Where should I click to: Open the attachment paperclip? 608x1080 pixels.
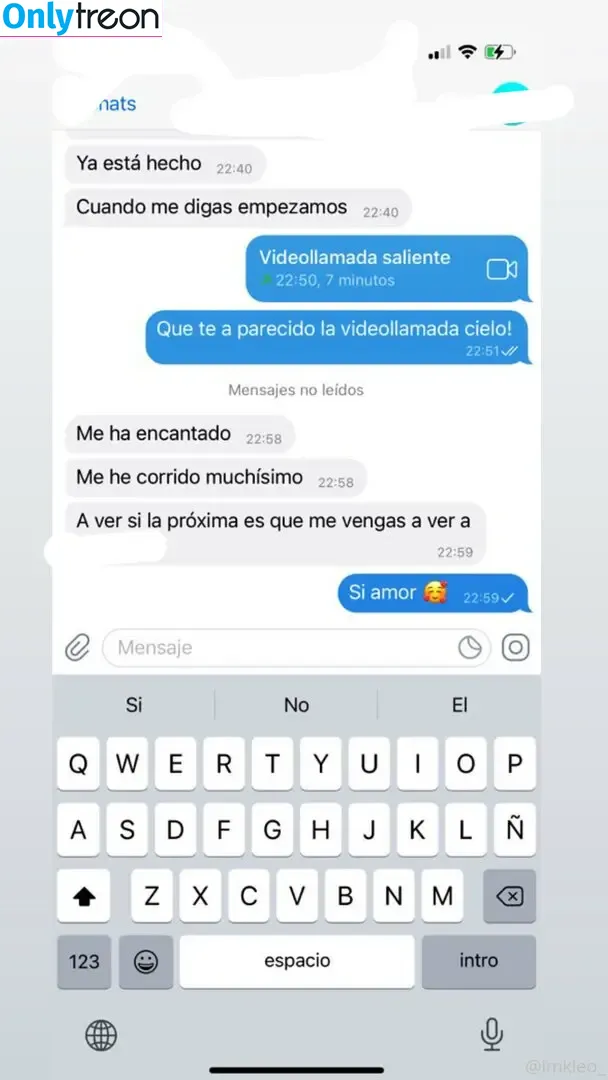[78, 648]
